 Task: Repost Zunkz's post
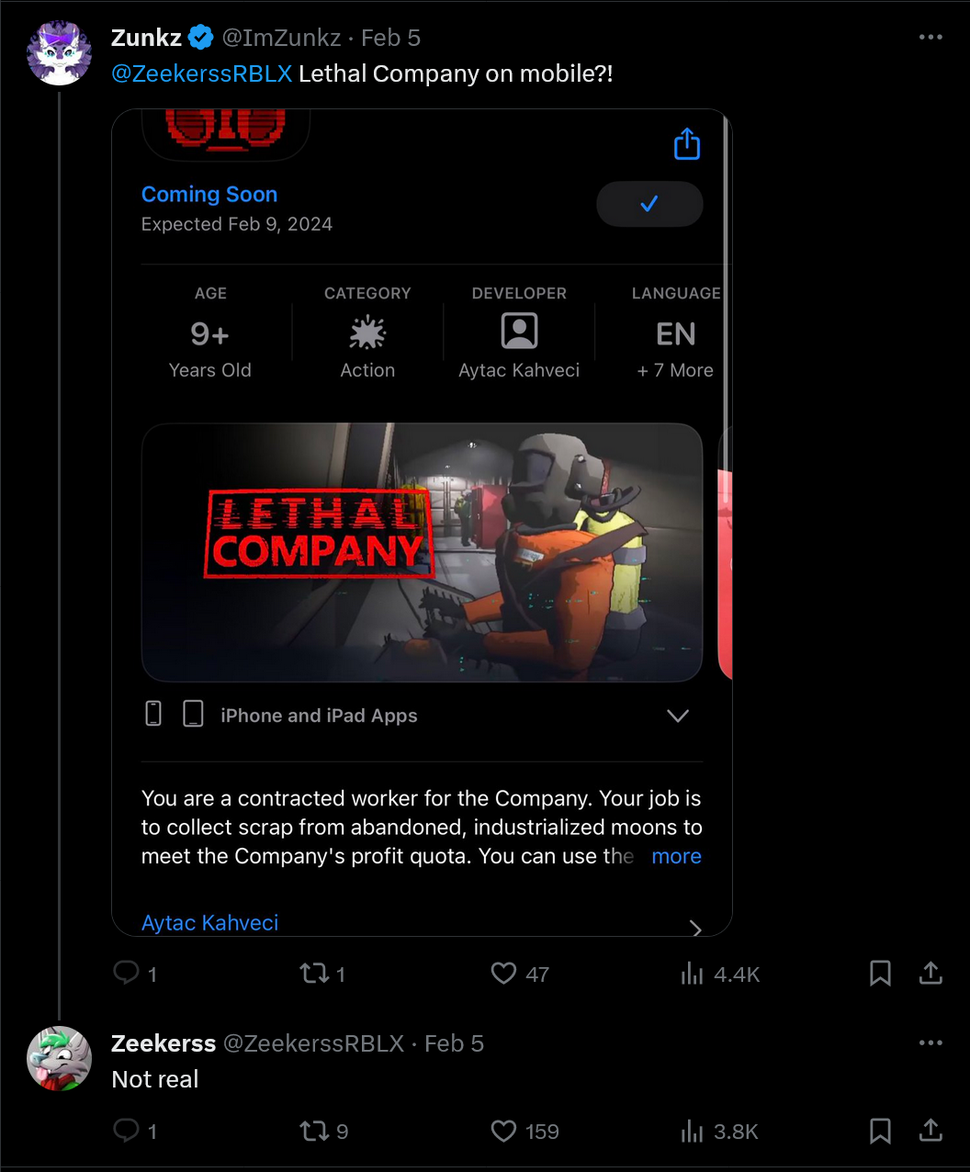pyautogui.click(x=314, y=973)
